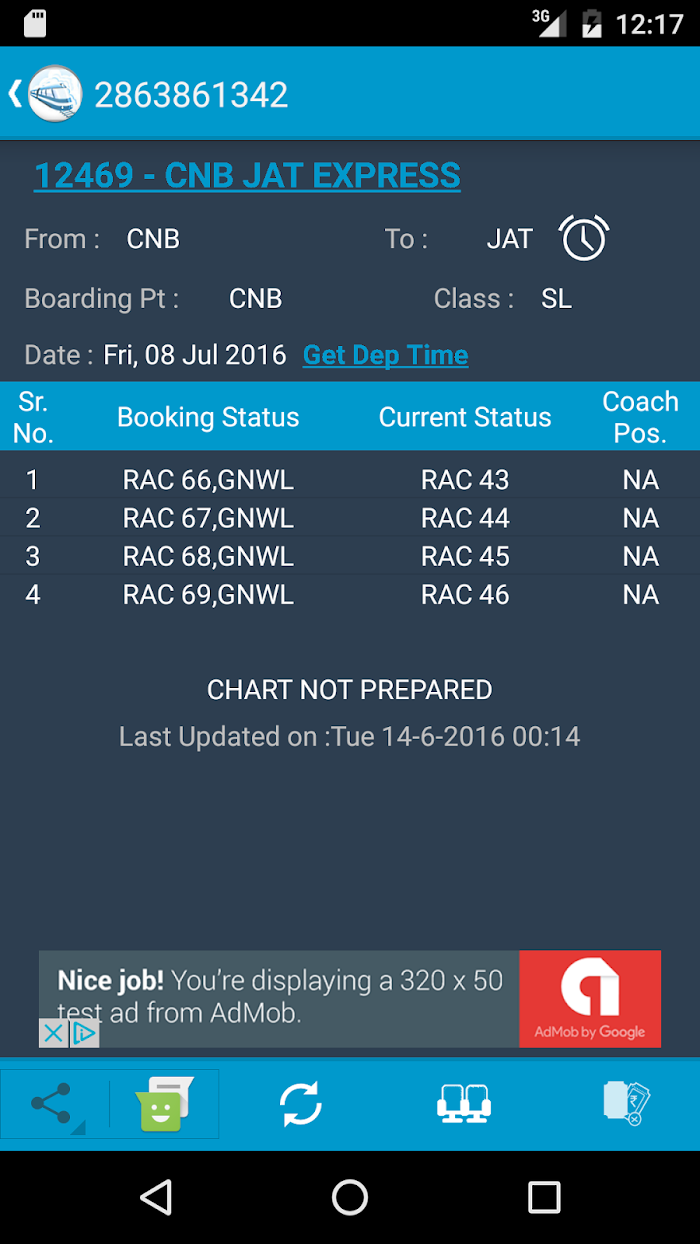Open the 12469 - CNB JAT EXPRESS link

(x=247, y=175)
